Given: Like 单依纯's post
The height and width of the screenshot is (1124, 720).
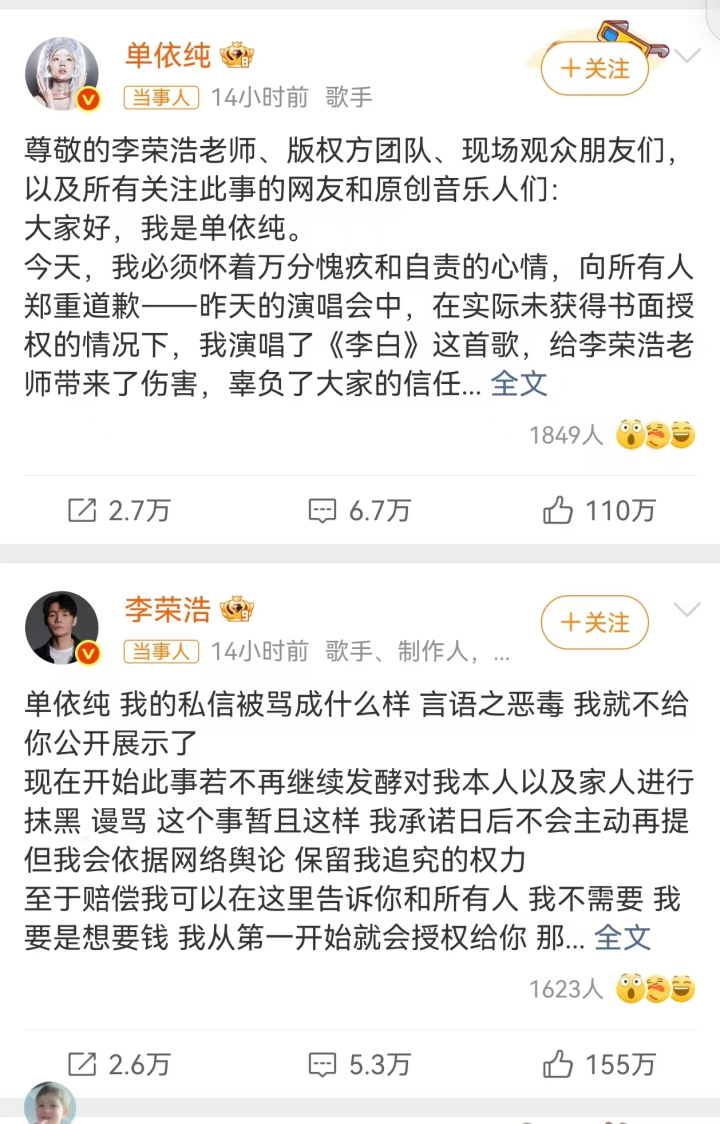Looking at the screenshot, I should (599, 510).
